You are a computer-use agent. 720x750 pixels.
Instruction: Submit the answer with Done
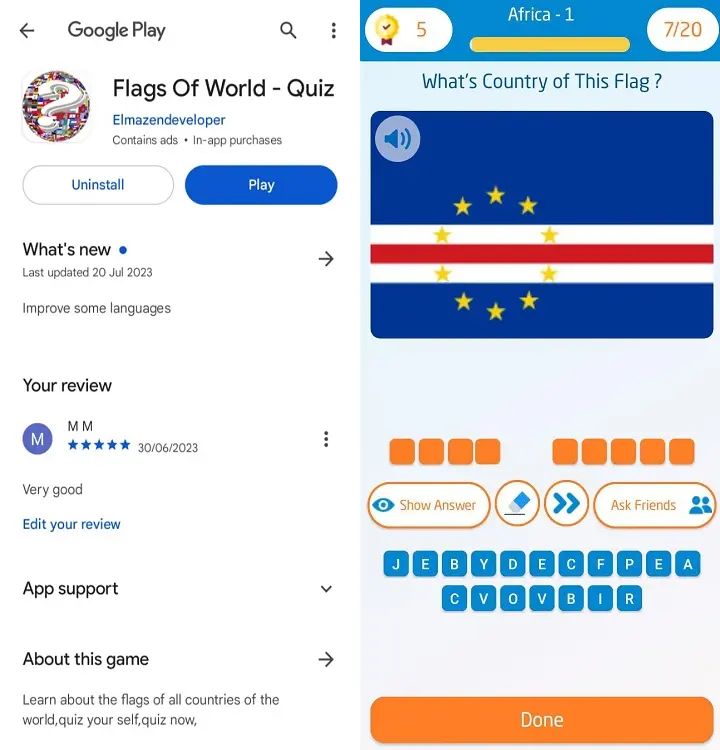[x=541, y=719]
